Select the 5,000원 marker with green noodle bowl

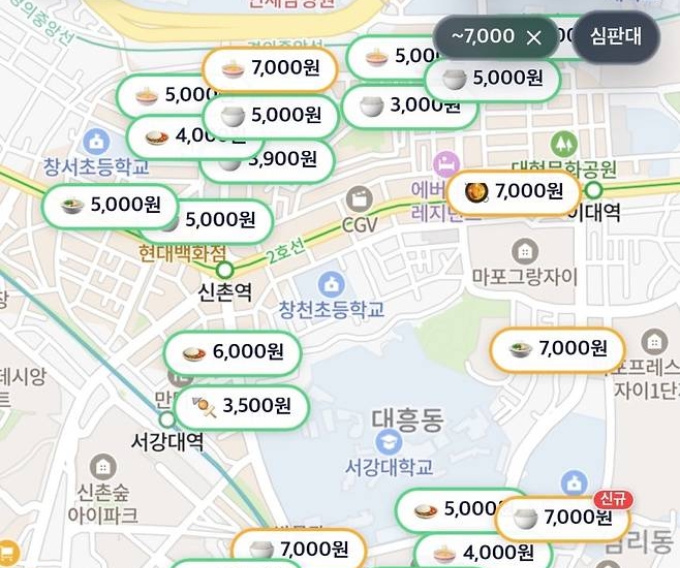click(x=110, y=206)
